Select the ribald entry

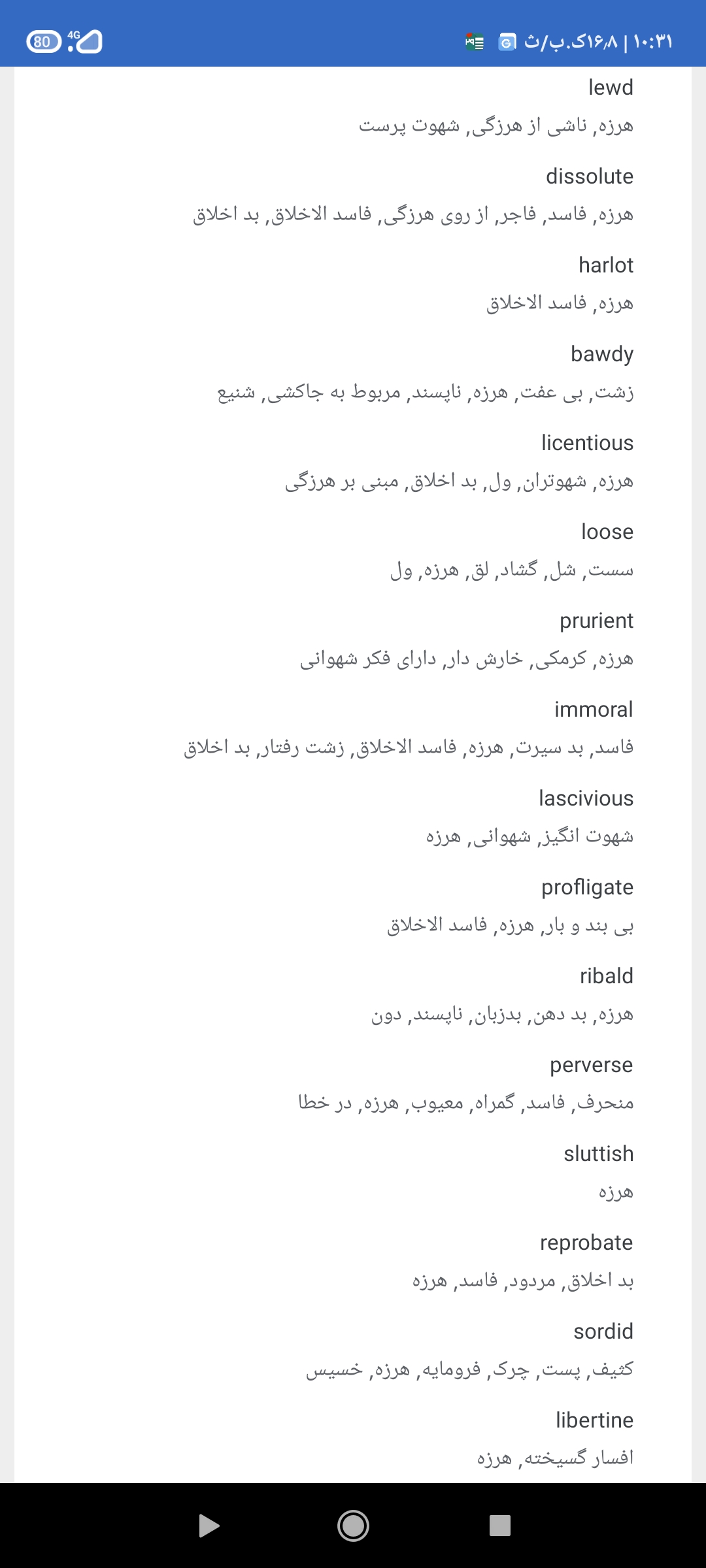point(606,976)
